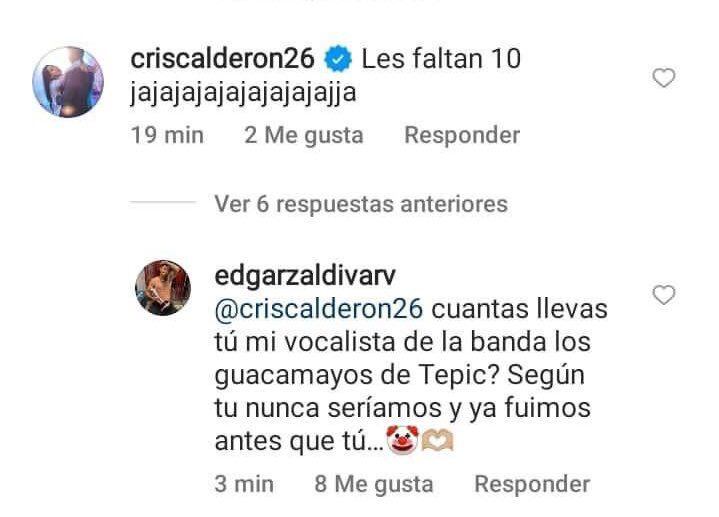The width and height of the screenshot is (719, 517).
Task: Like criscalderon26's comment
Action: [x=663, y=79]
